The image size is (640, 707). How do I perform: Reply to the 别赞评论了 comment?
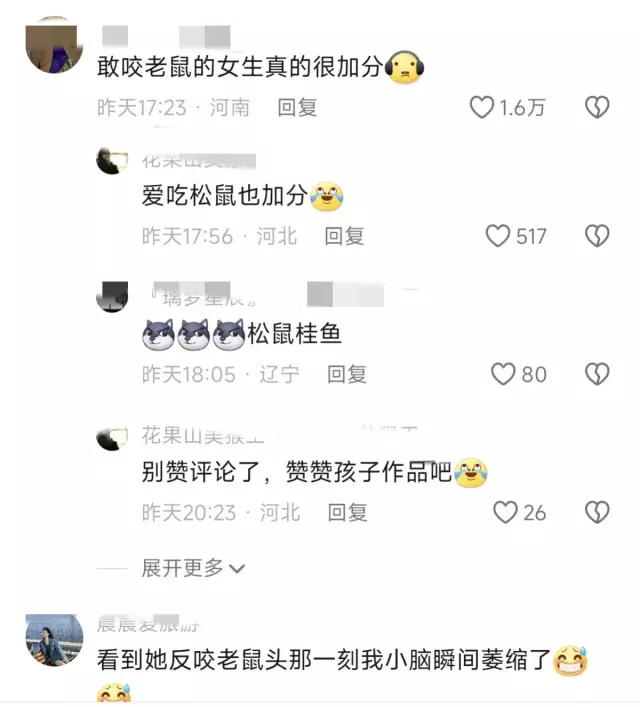point(347,513)
